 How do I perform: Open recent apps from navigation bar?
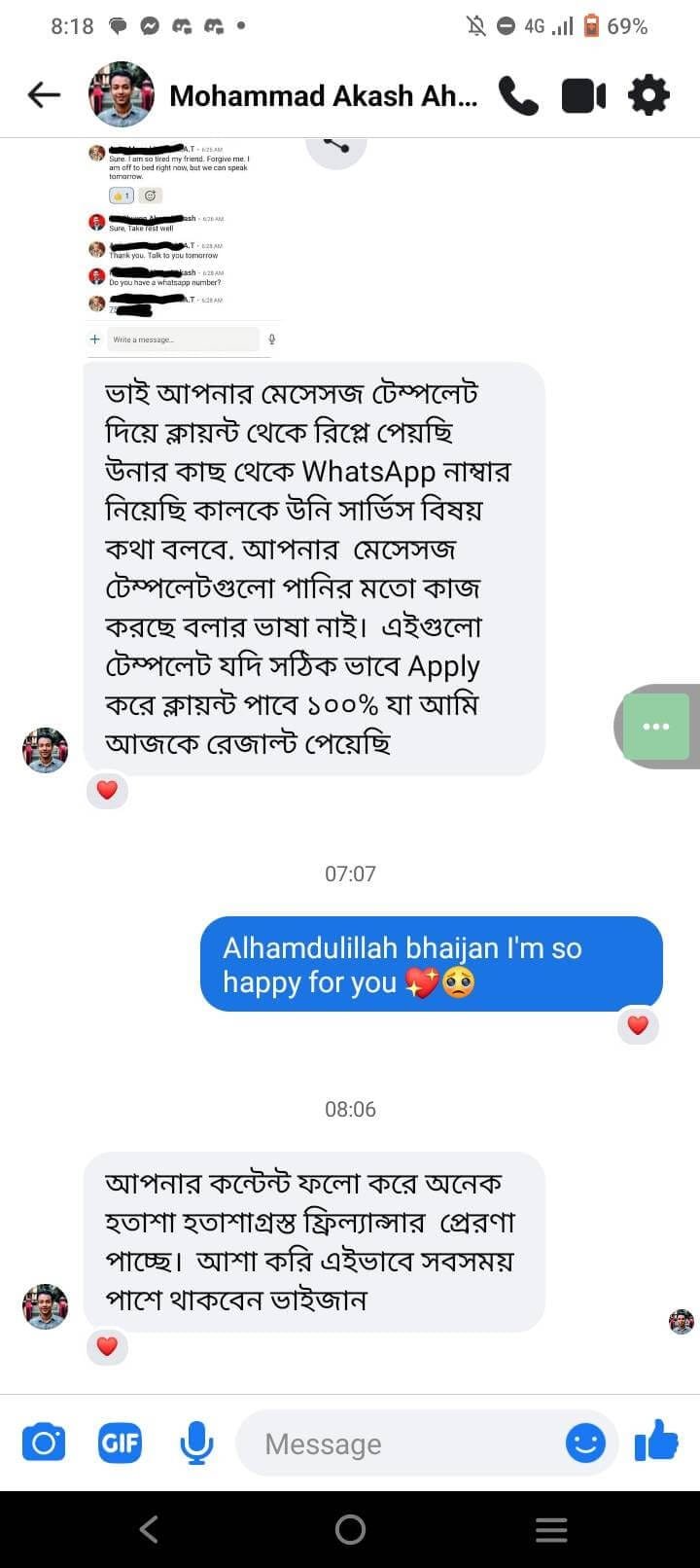pos(551,1529)
